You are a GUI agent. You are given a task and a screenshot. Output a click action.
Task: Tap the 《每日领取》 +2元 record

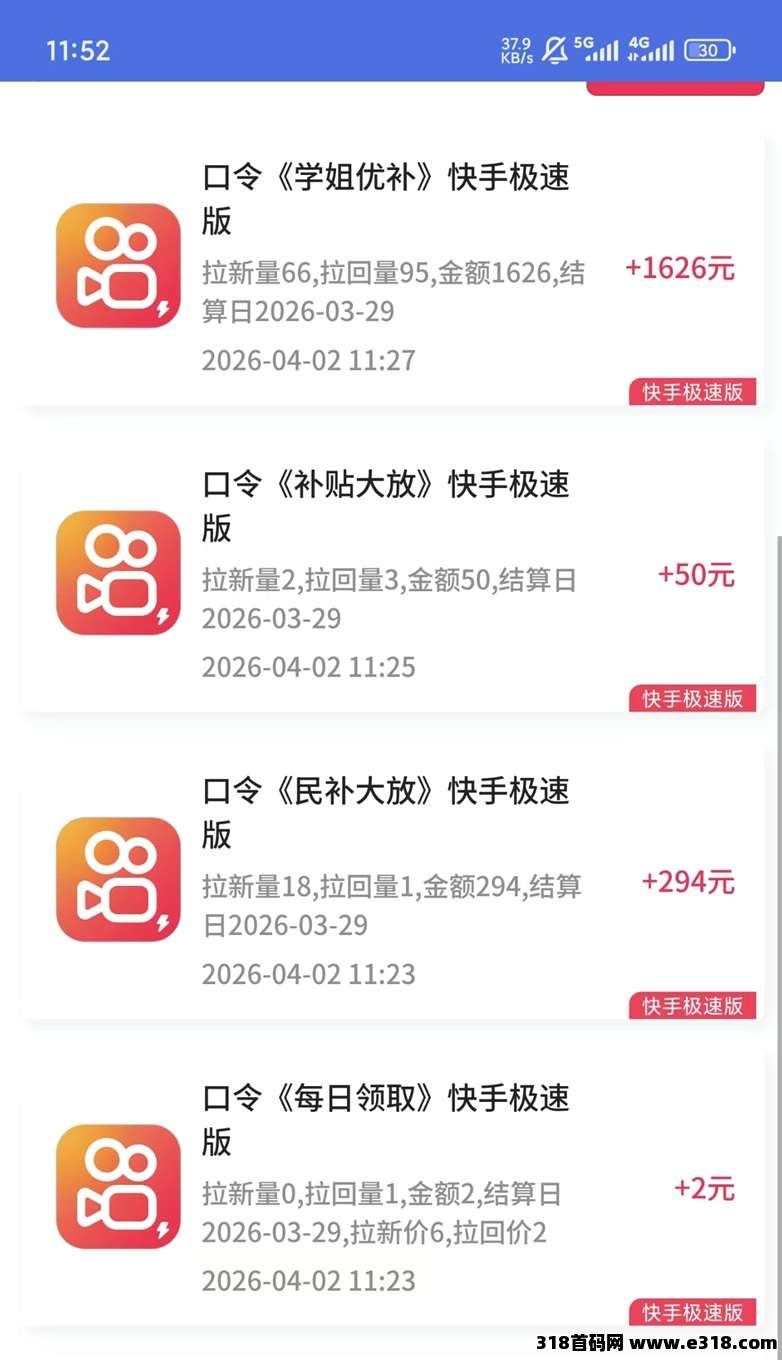(x=392, y=1189)
